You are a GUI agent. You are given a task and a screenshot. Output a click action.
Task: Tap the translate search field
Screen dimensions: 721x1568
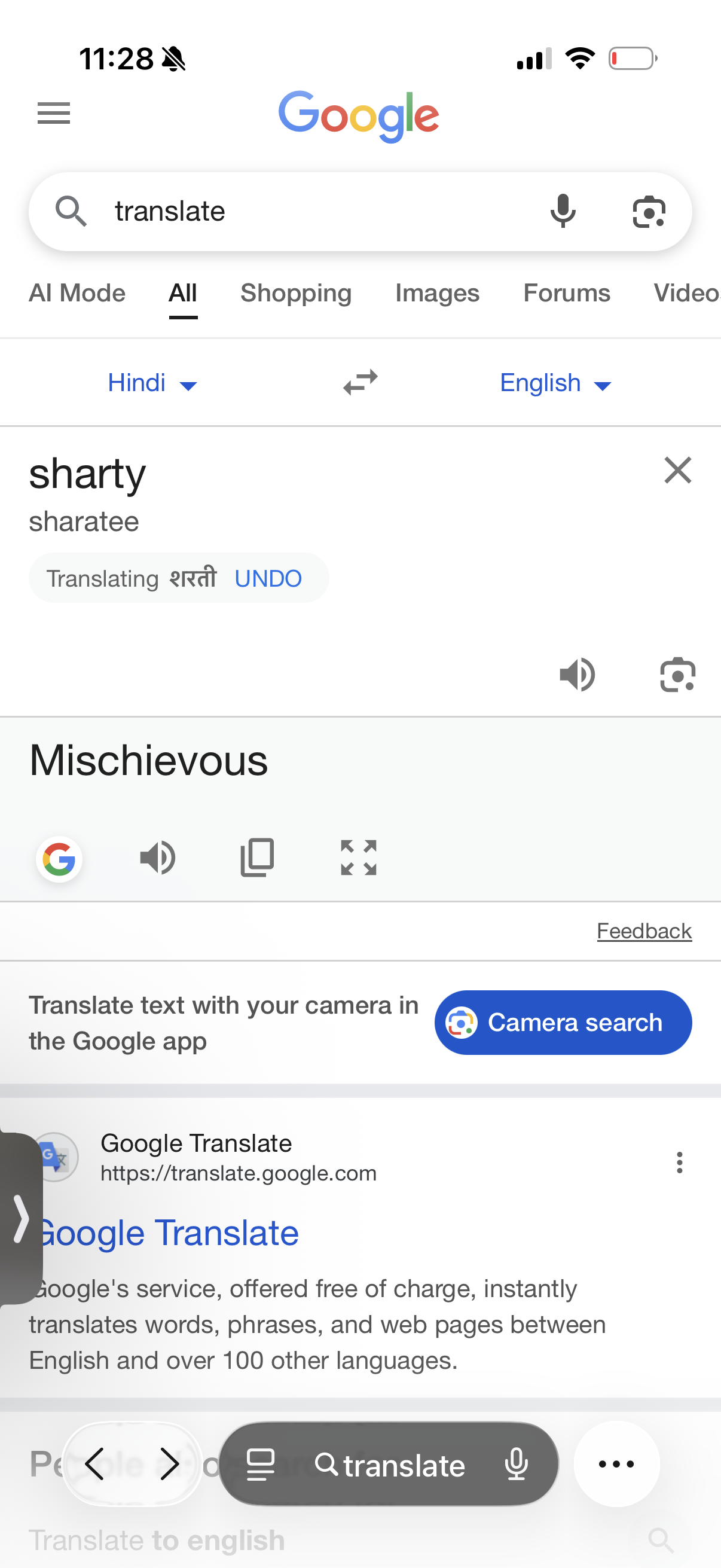[x=304, y=211]
